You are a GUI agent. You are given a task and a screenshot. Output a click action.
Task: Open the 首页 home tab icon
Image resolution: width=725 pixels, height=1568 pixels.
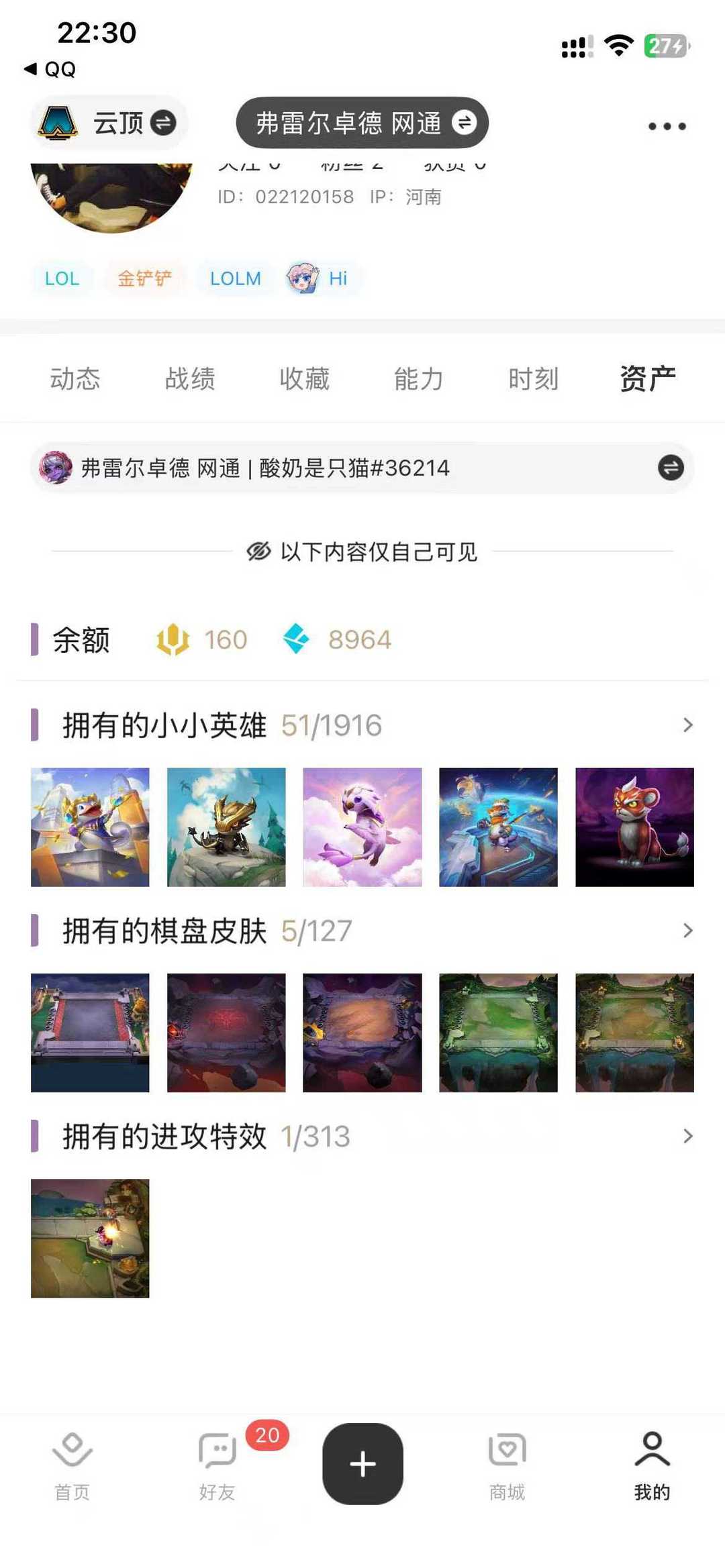click(x=70, y=1463)
